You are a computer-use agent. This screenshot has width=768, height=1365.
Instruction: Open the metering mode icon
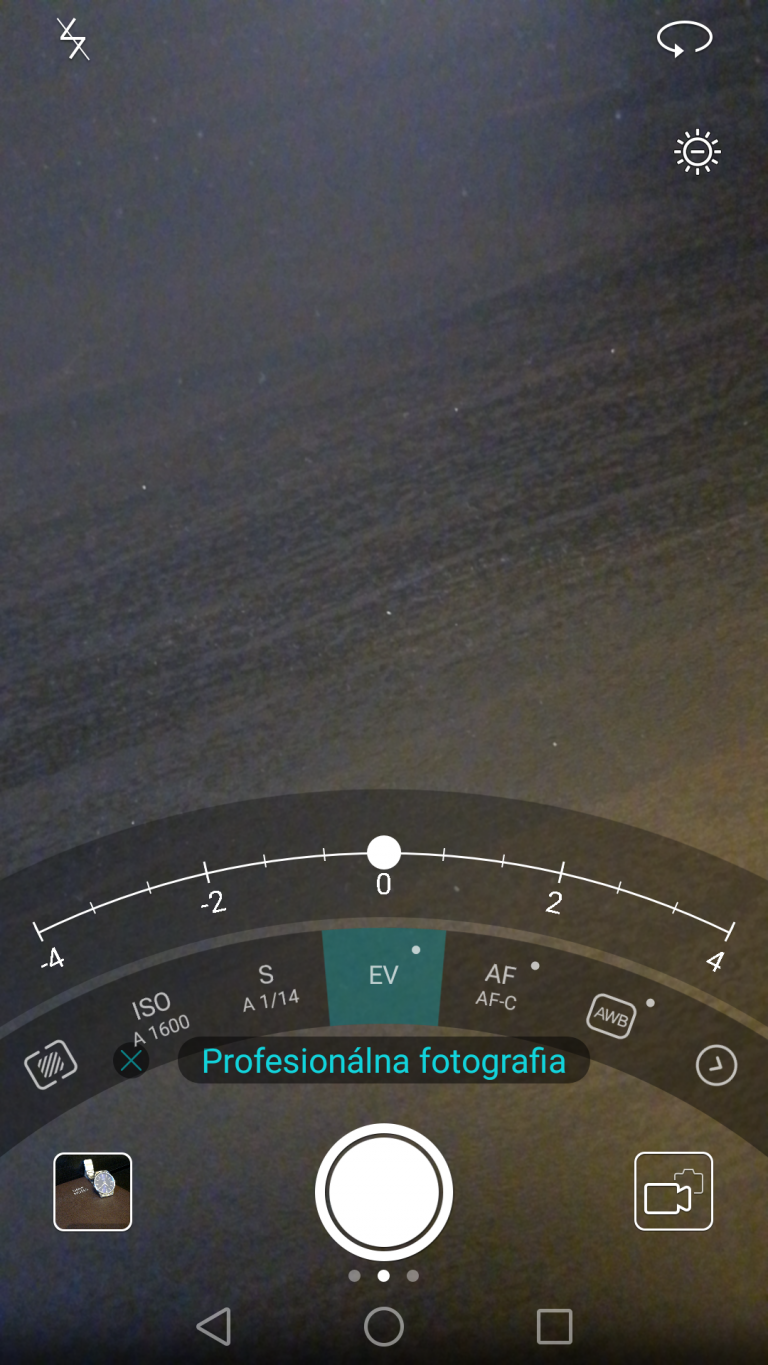[x=51, y=1064]
